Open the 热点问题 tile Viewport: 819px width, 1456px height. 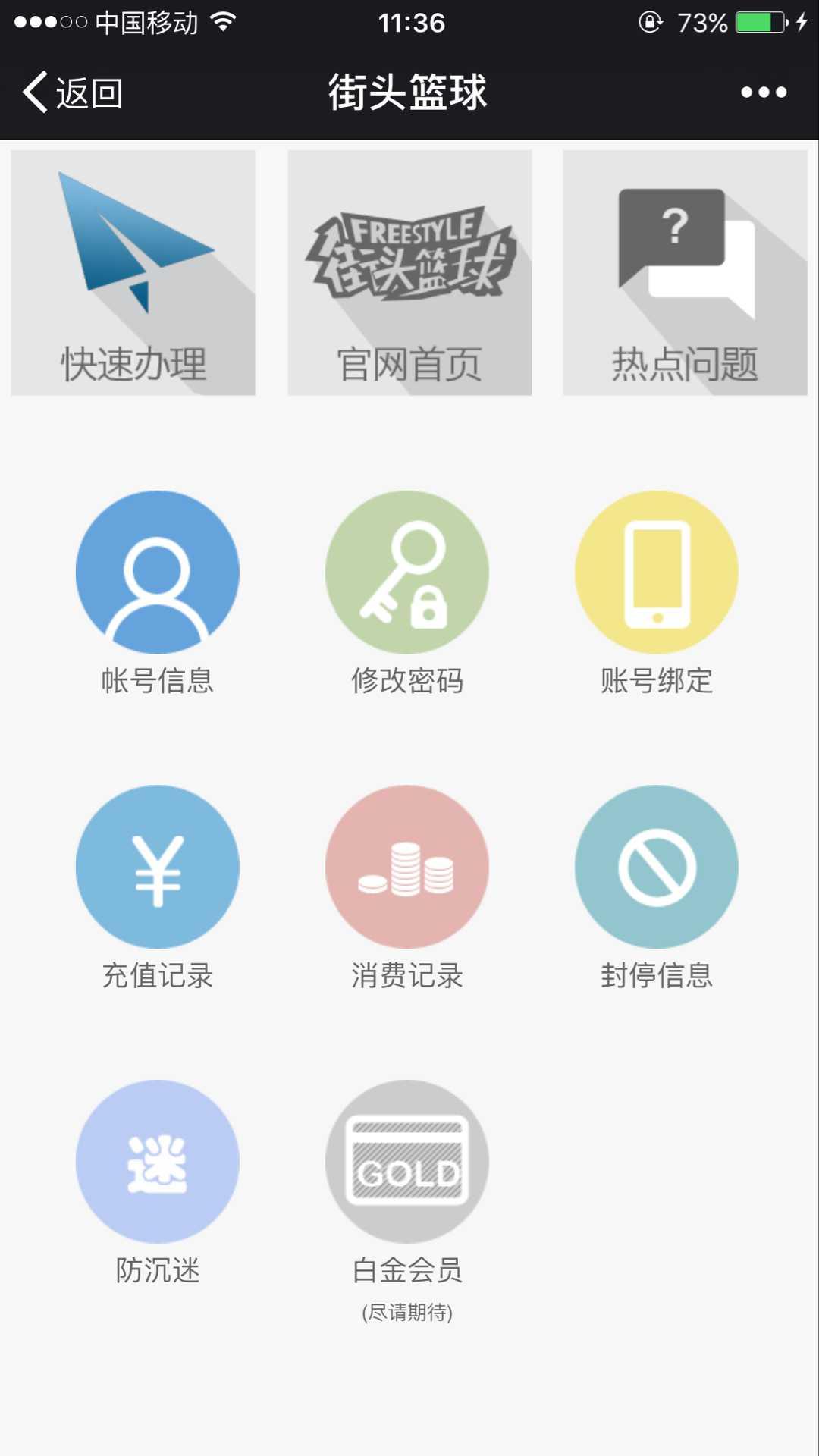pyautogui.click(x=685, y=272)
